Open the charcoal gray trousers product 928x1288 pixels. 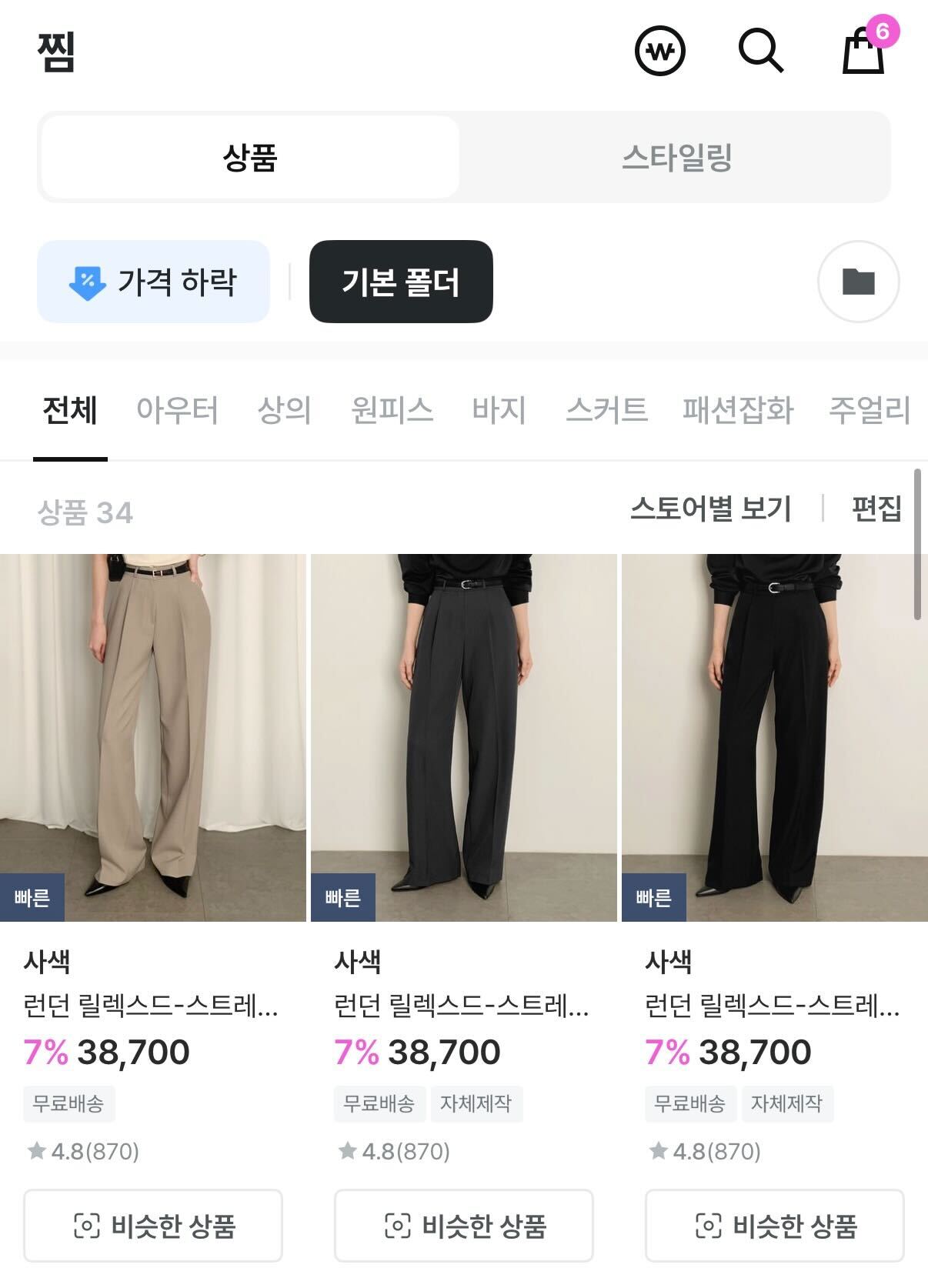(x=464, y=737)
